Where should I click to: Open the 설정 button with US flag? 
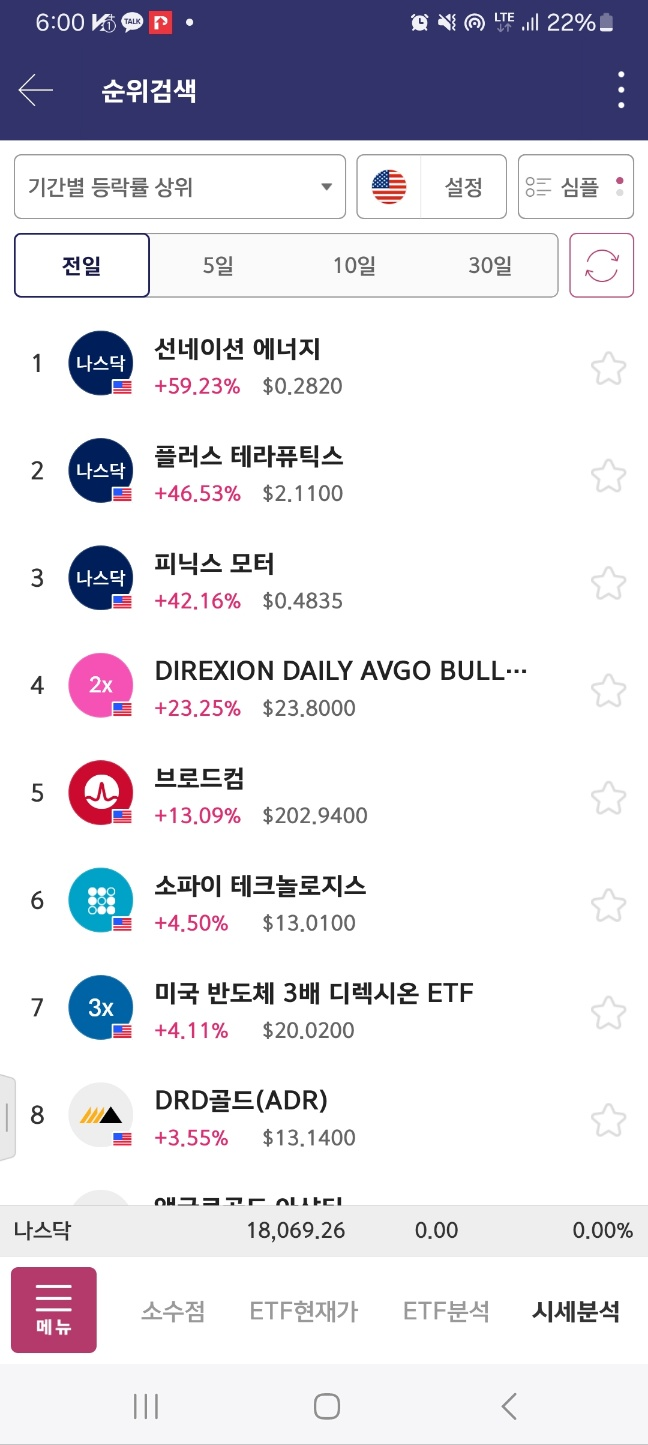click(x=432, y=187)
